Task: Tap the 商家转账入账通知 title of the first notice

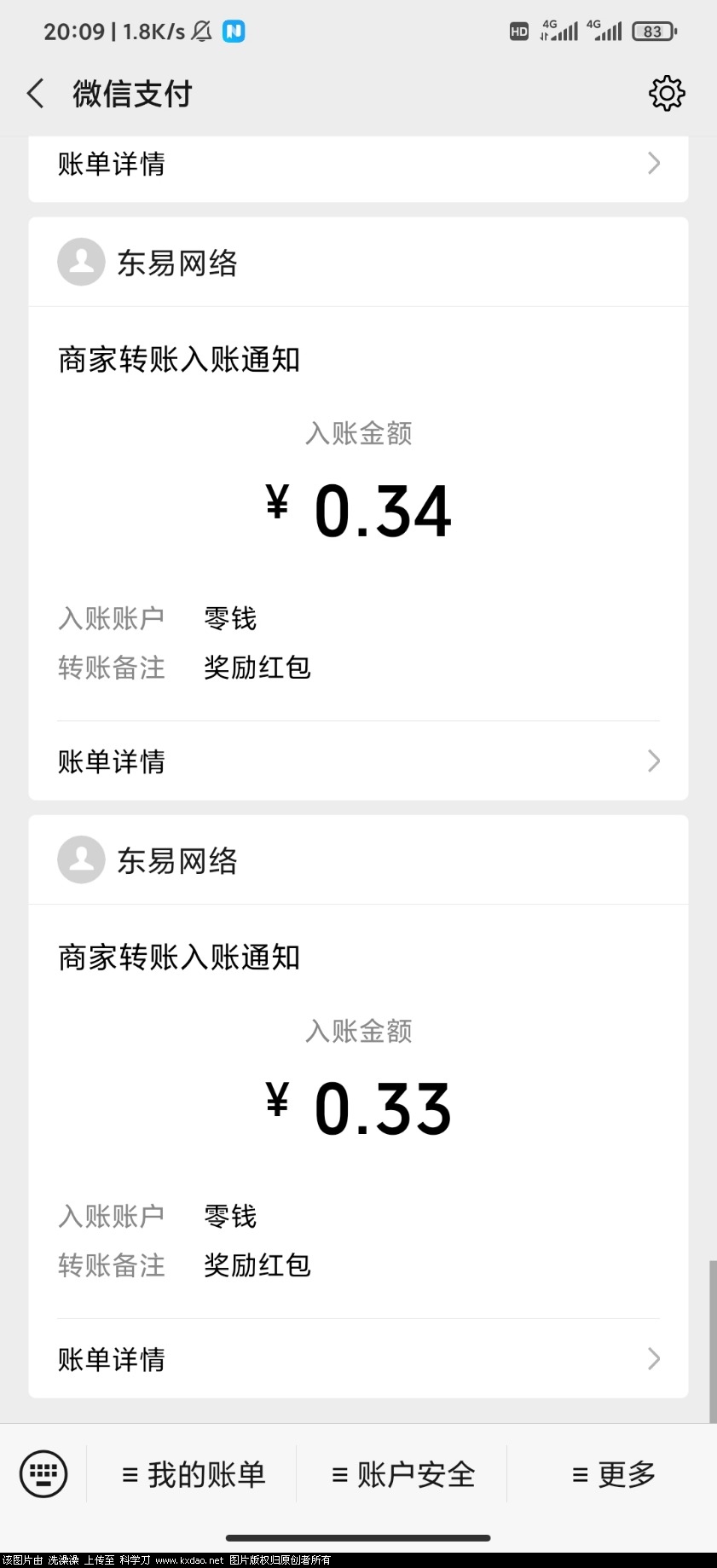Action: coord(179,360)
